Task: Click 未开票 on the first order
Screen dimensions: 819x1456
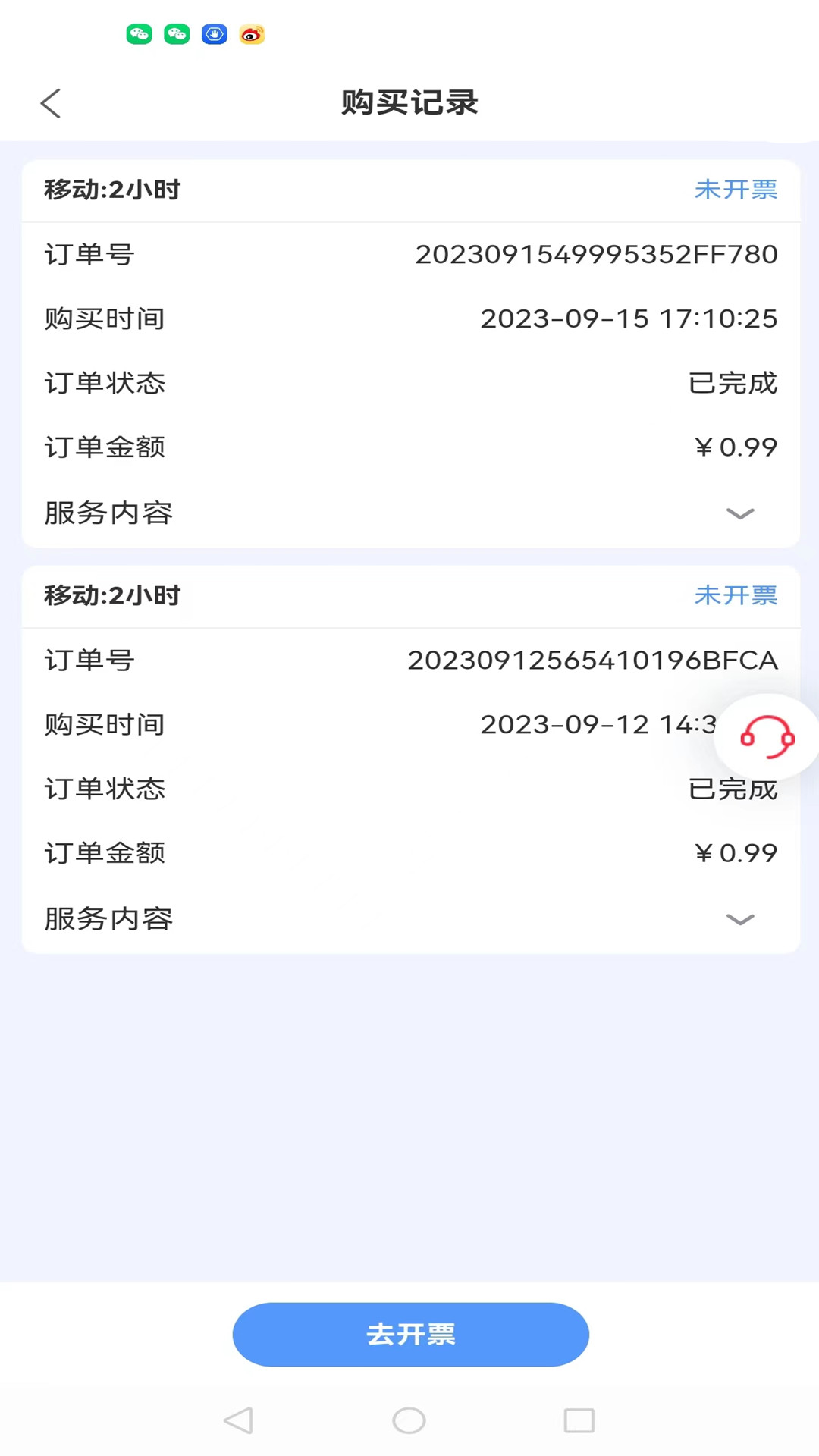Action: click(736, 190)
